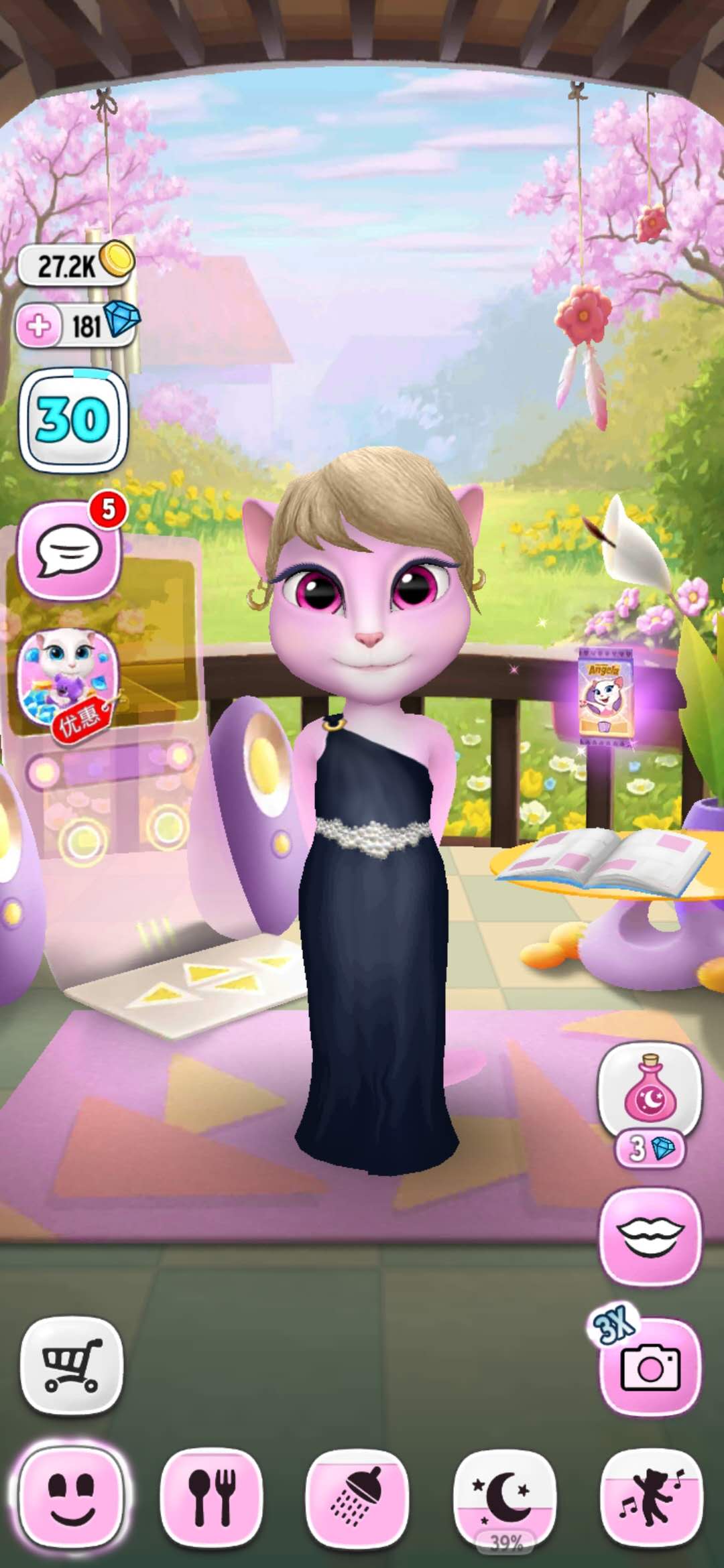Open the level 30 progress badge
This screenshot has height=1568, width=724.
point(73,420)
